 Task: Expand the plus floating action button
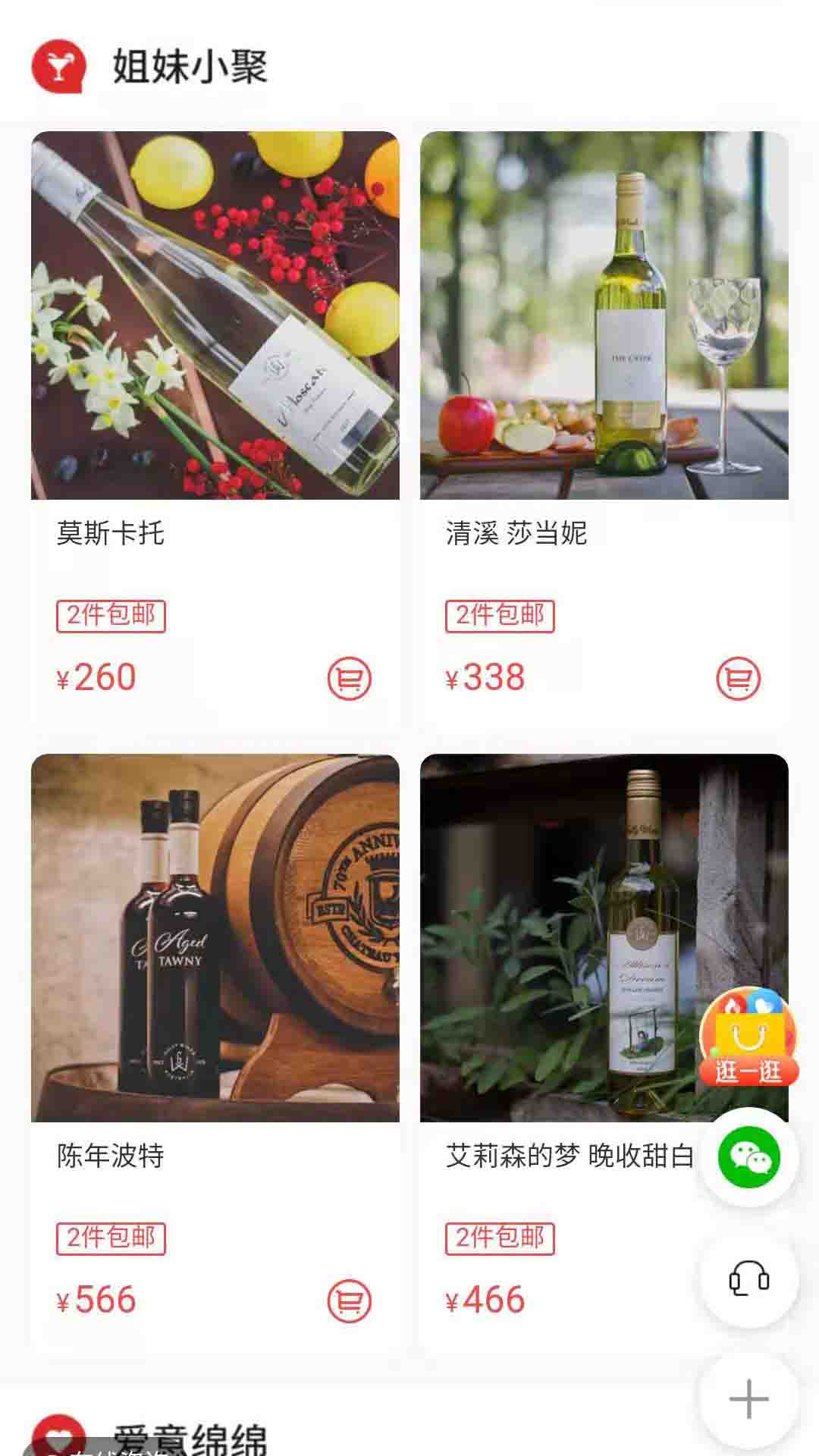point(748,1399)
